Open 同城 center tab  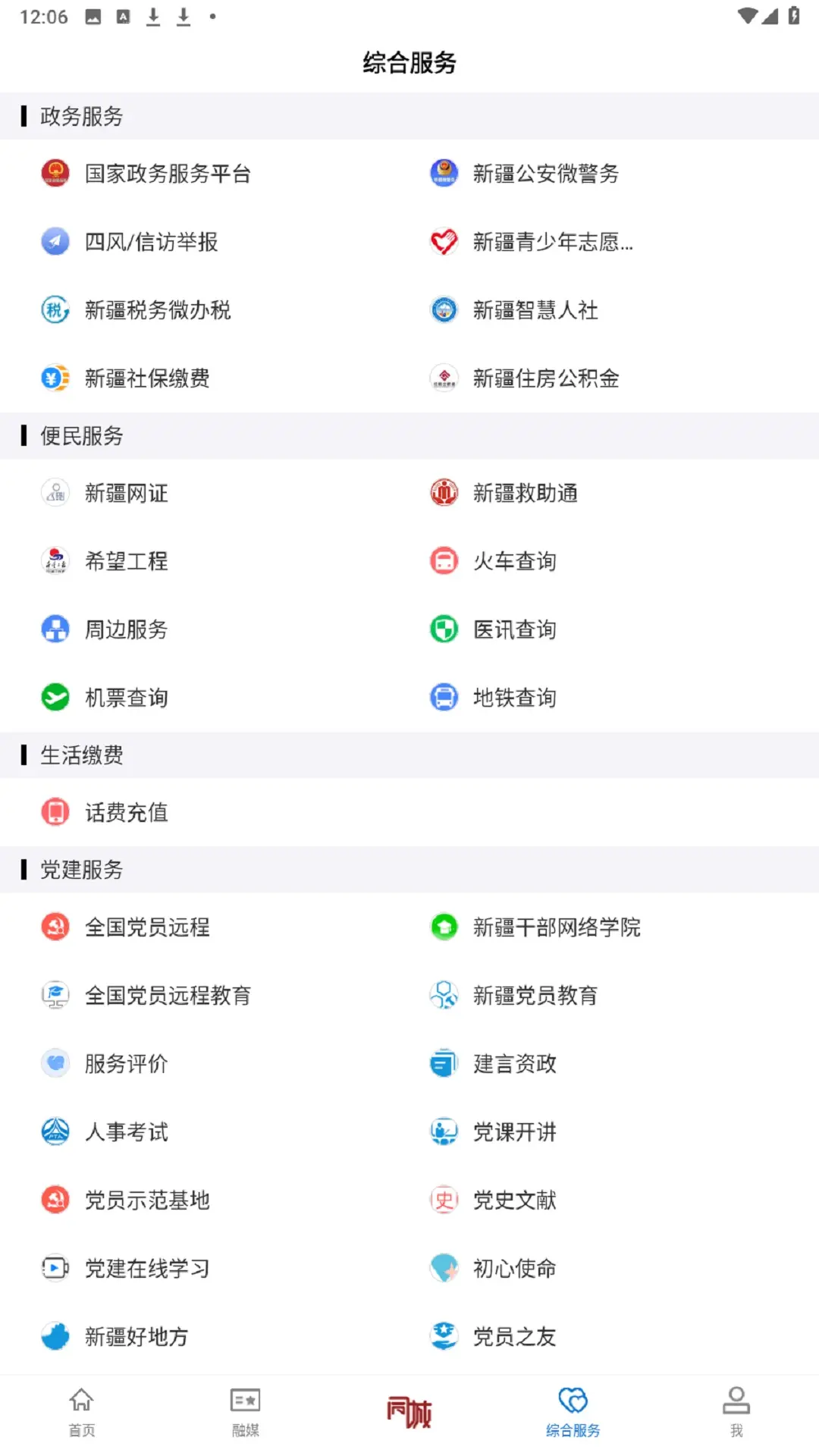pos(409,1407)
